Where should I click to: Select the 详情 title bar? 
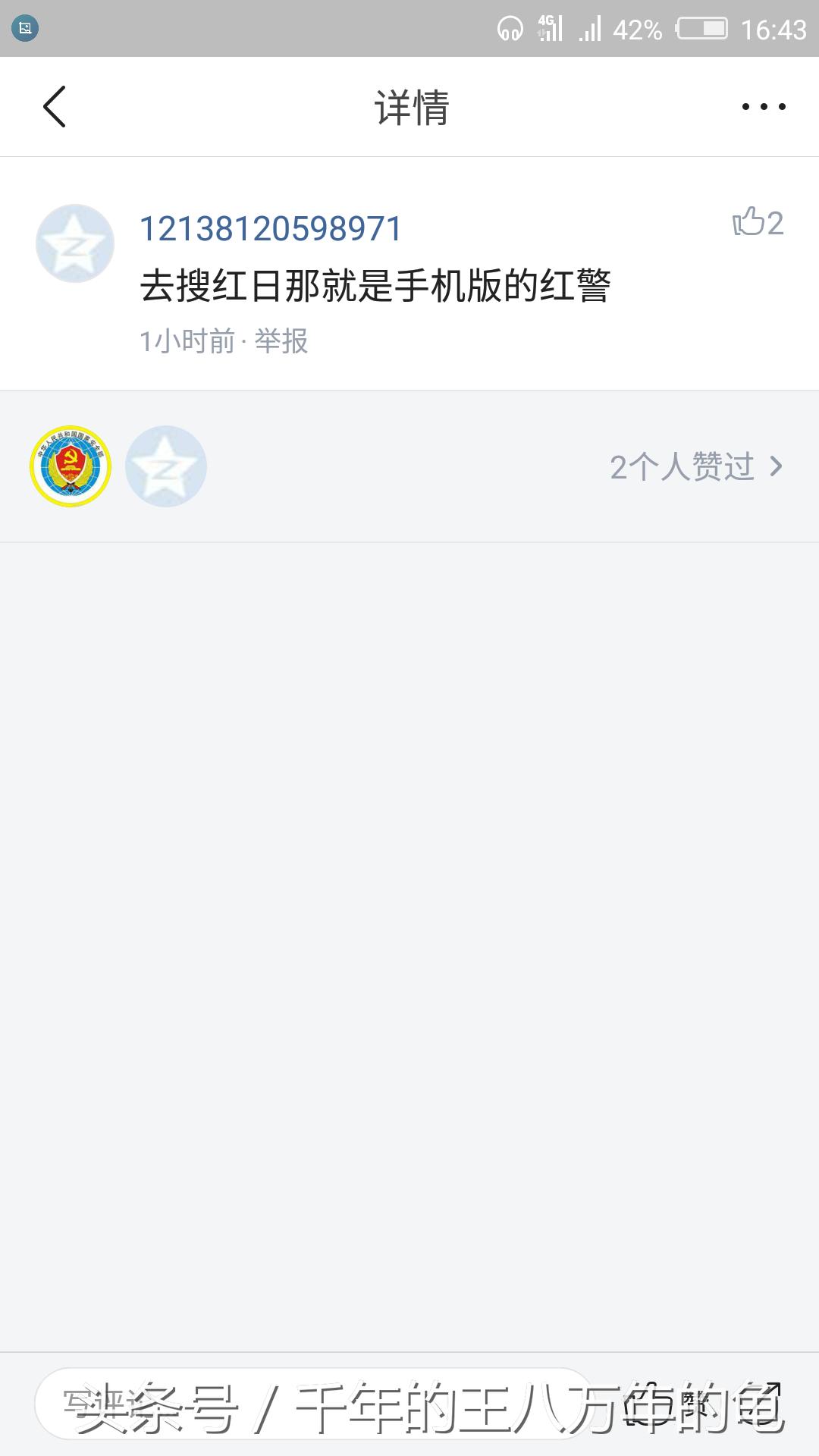[409, 106]
